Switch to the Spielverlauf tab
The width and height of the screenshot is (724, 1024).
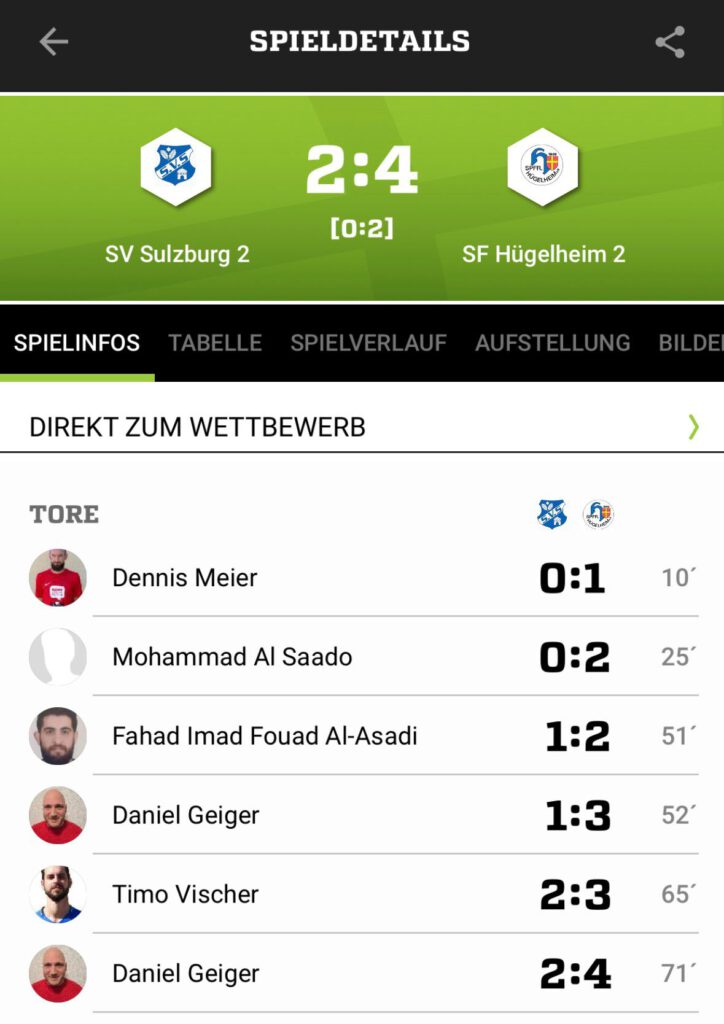click(368, 343)
